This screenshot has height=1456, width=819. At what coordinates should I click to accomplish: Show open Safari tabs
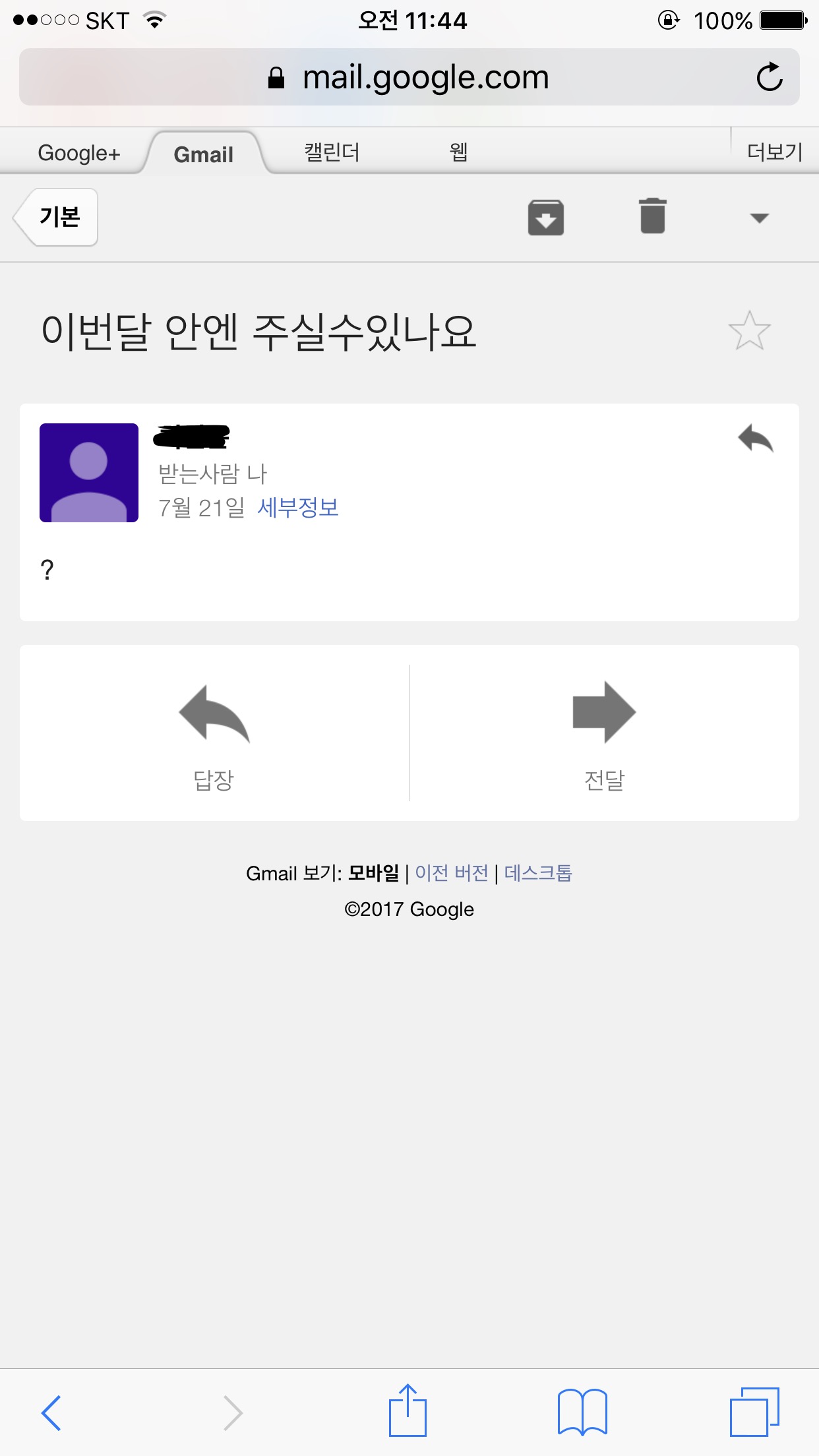pyautogui.click(x=754, y=1412)
